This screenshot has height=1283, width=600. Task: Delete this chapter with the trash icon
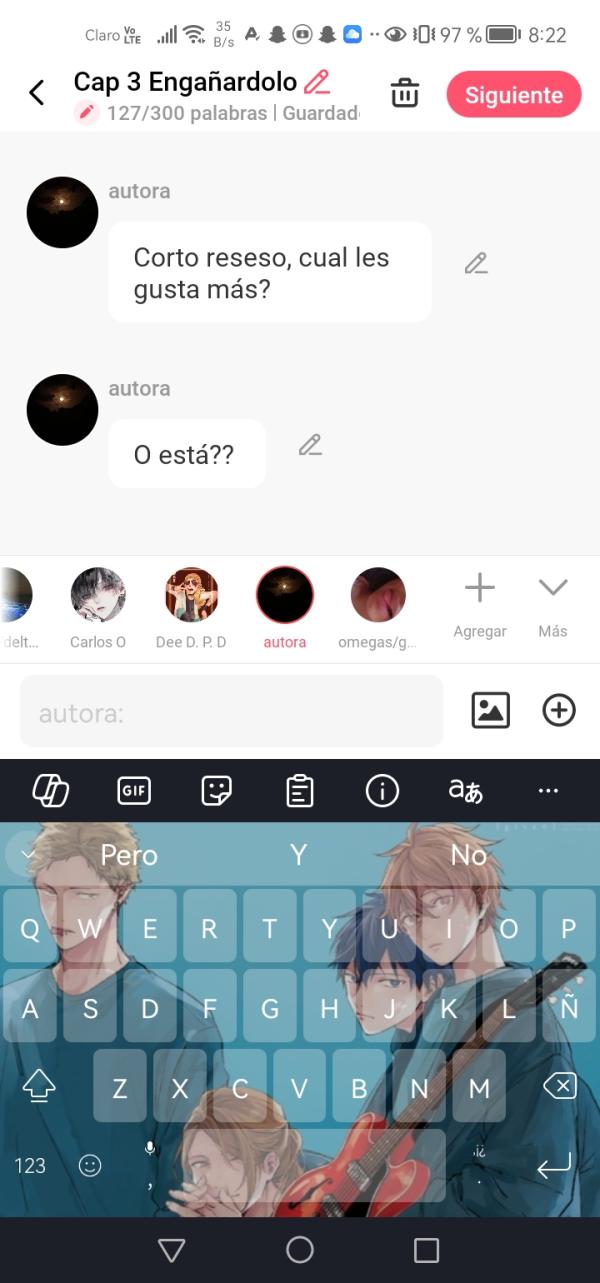[404, 94]
